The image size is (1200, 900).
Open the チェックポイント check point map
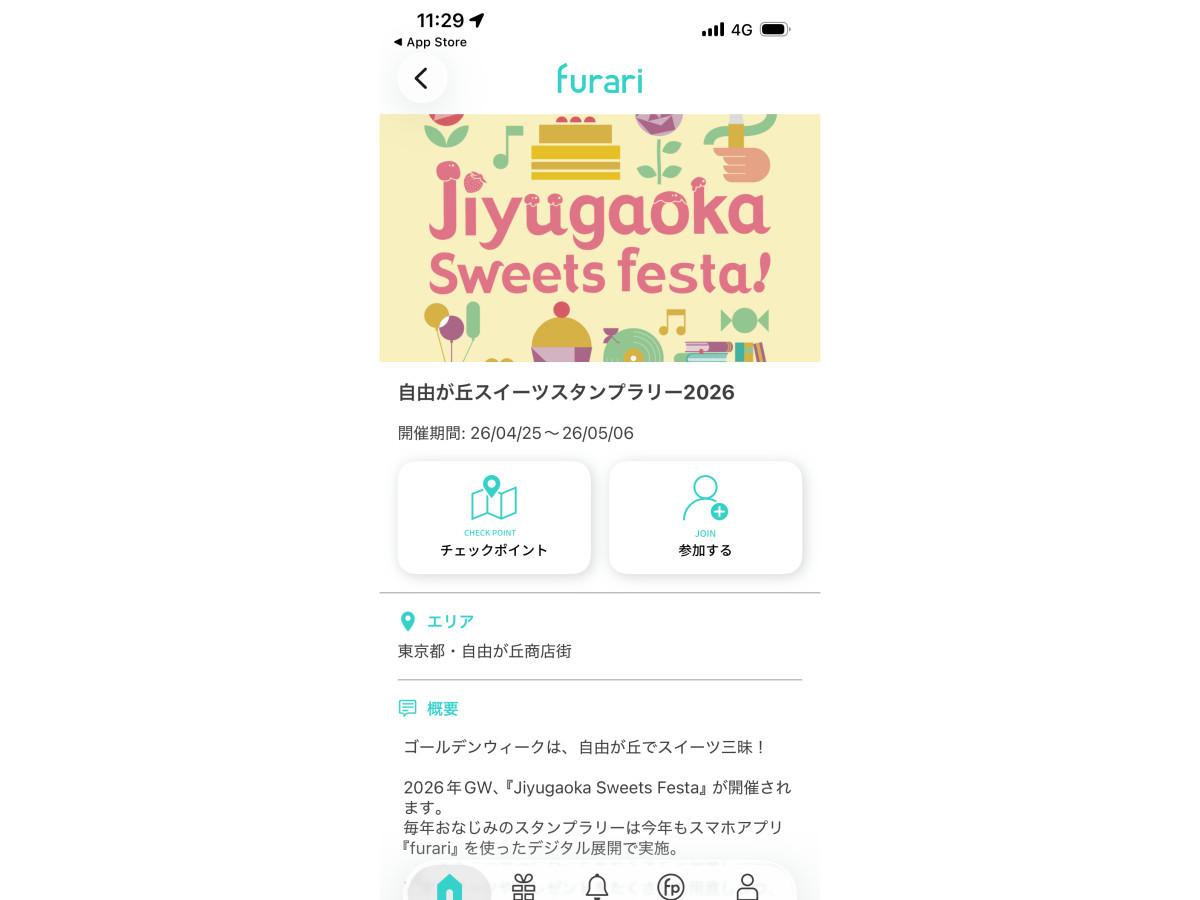pos(494,517)
